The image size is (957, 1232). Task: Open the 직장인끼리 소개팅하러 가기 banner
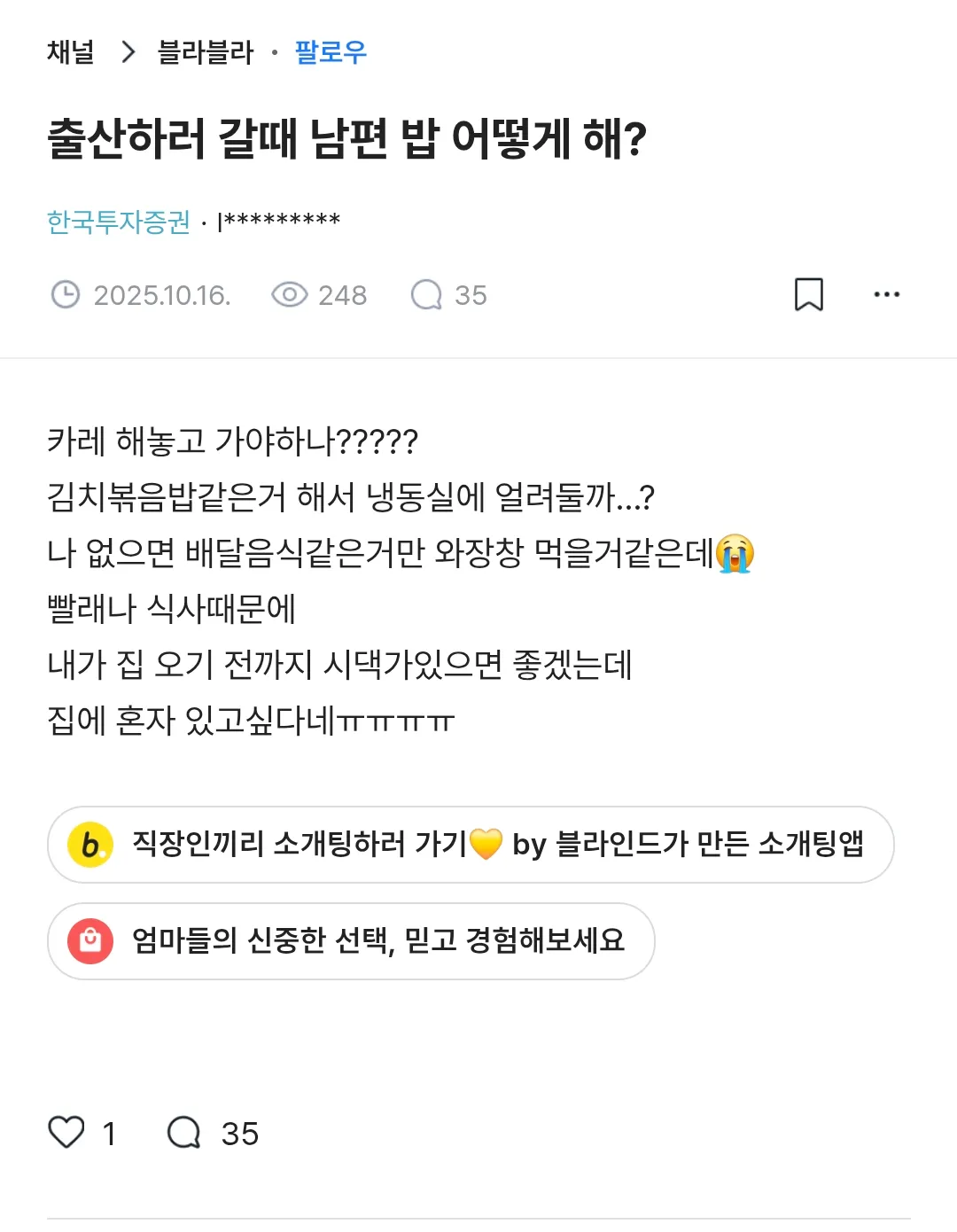click(x=470, y=845)
